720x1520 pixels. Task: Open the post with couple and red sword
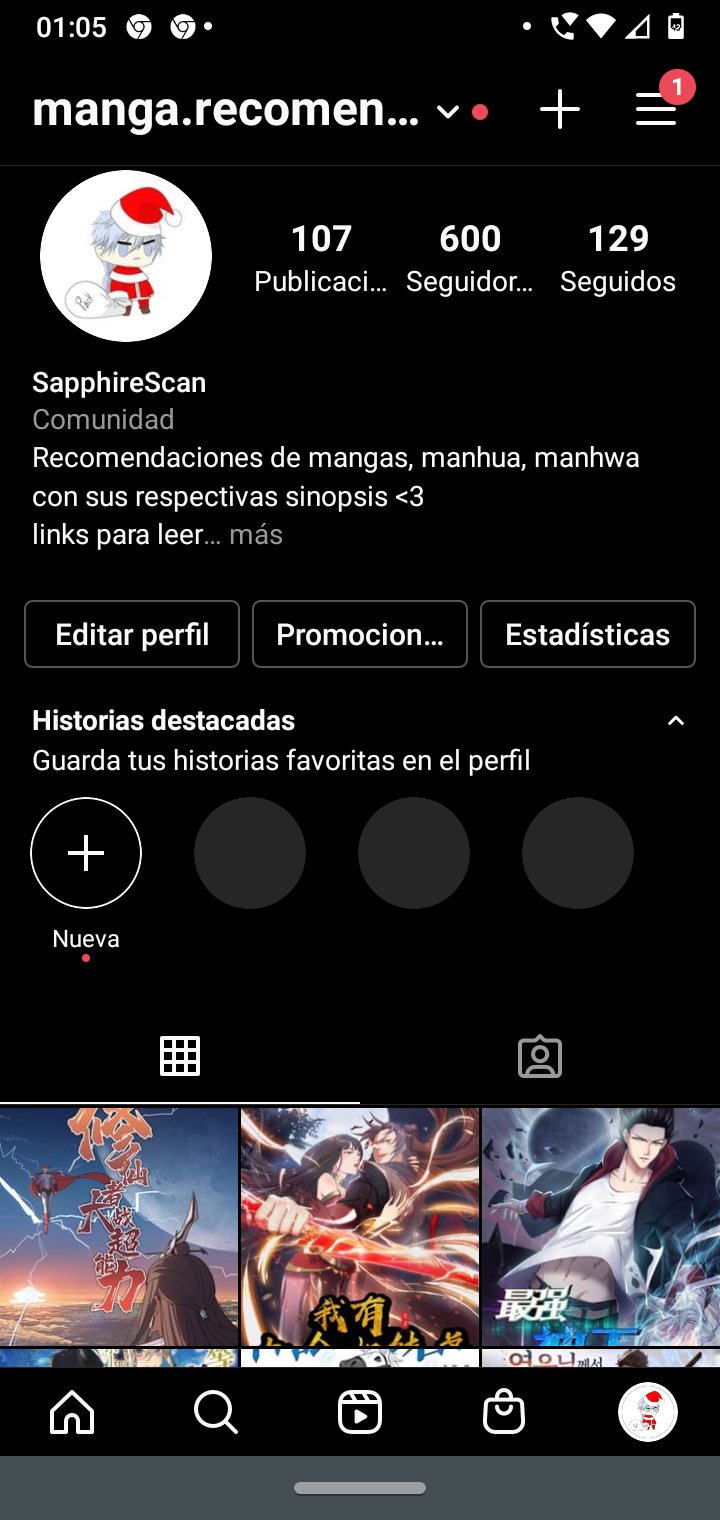[x=360, y=1226]
